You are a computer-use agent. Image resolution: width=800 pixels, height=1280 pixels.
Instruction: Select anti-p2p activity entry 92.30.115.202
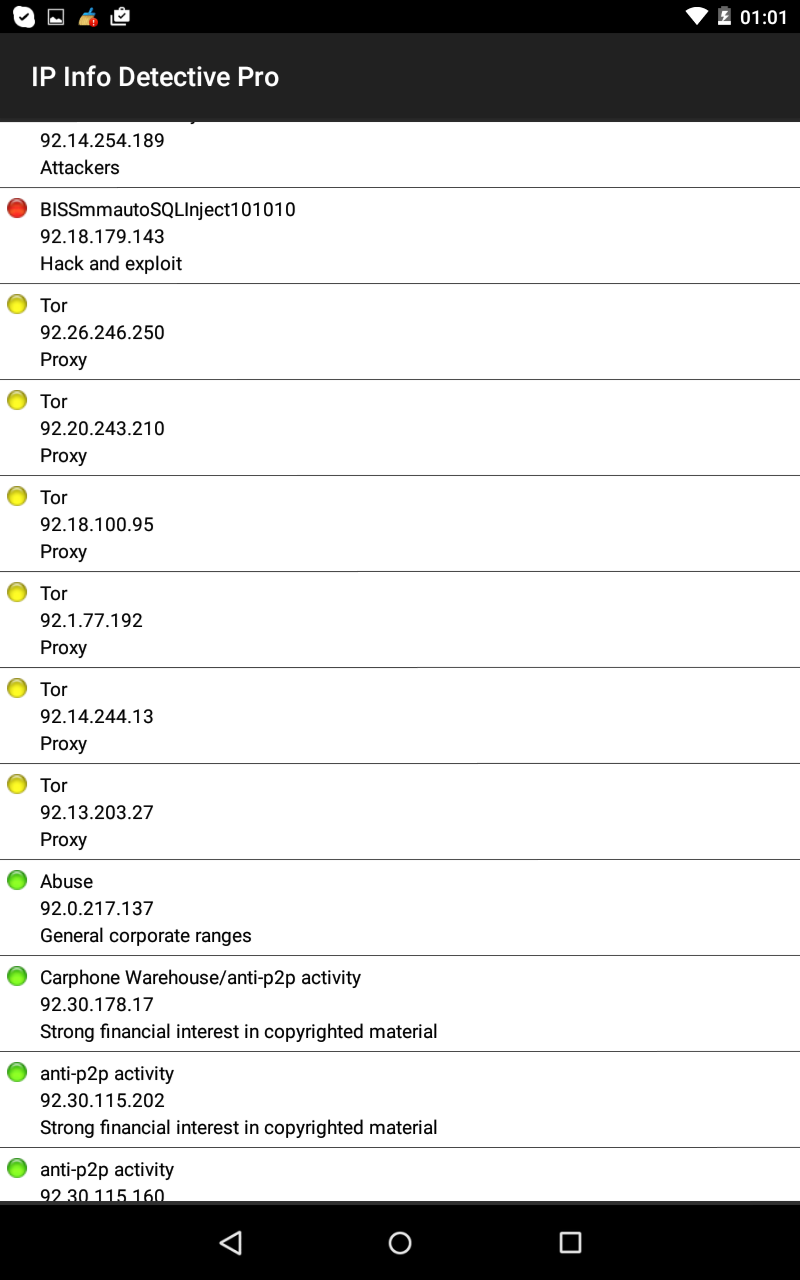tap(400, 1100)
